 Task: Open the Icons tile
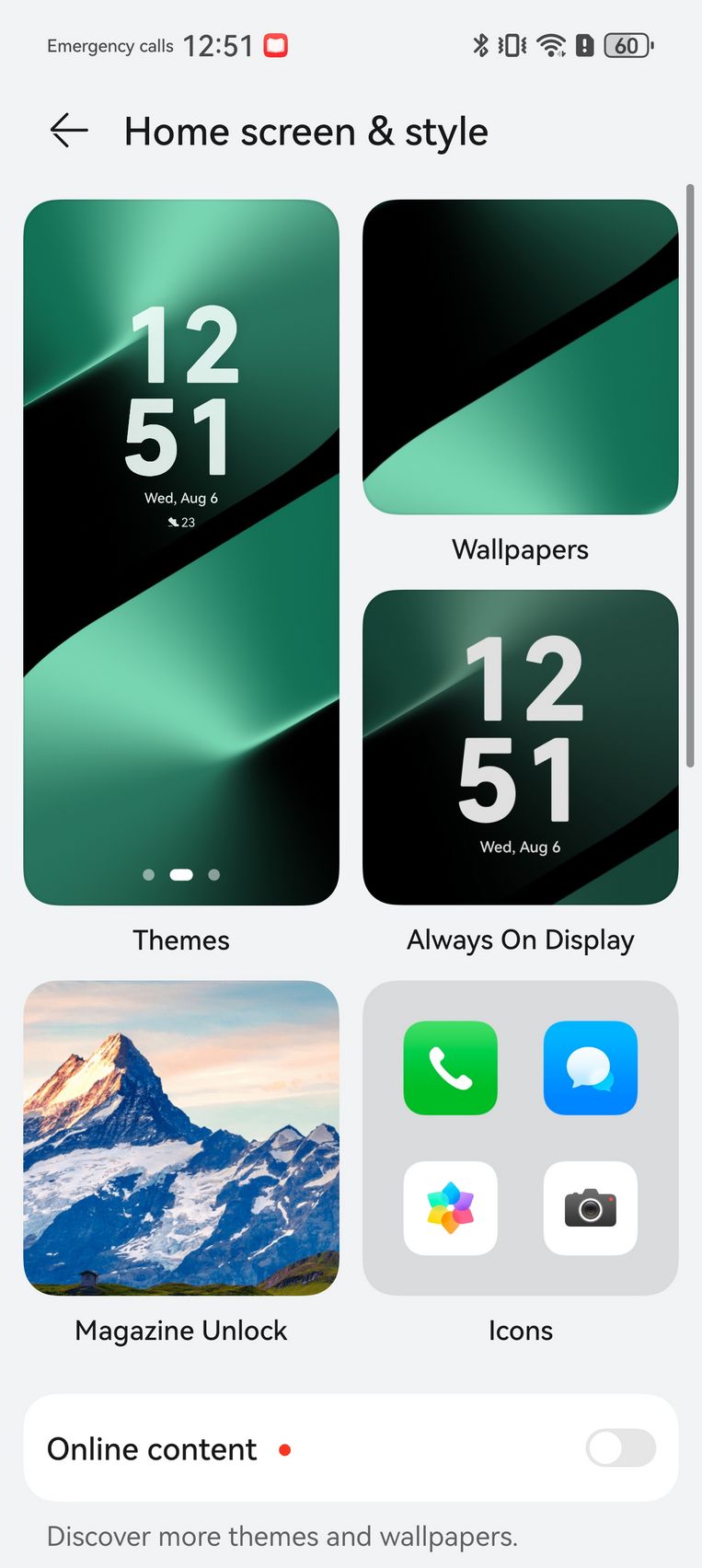pyautogui.click(x=521, y=1137)
